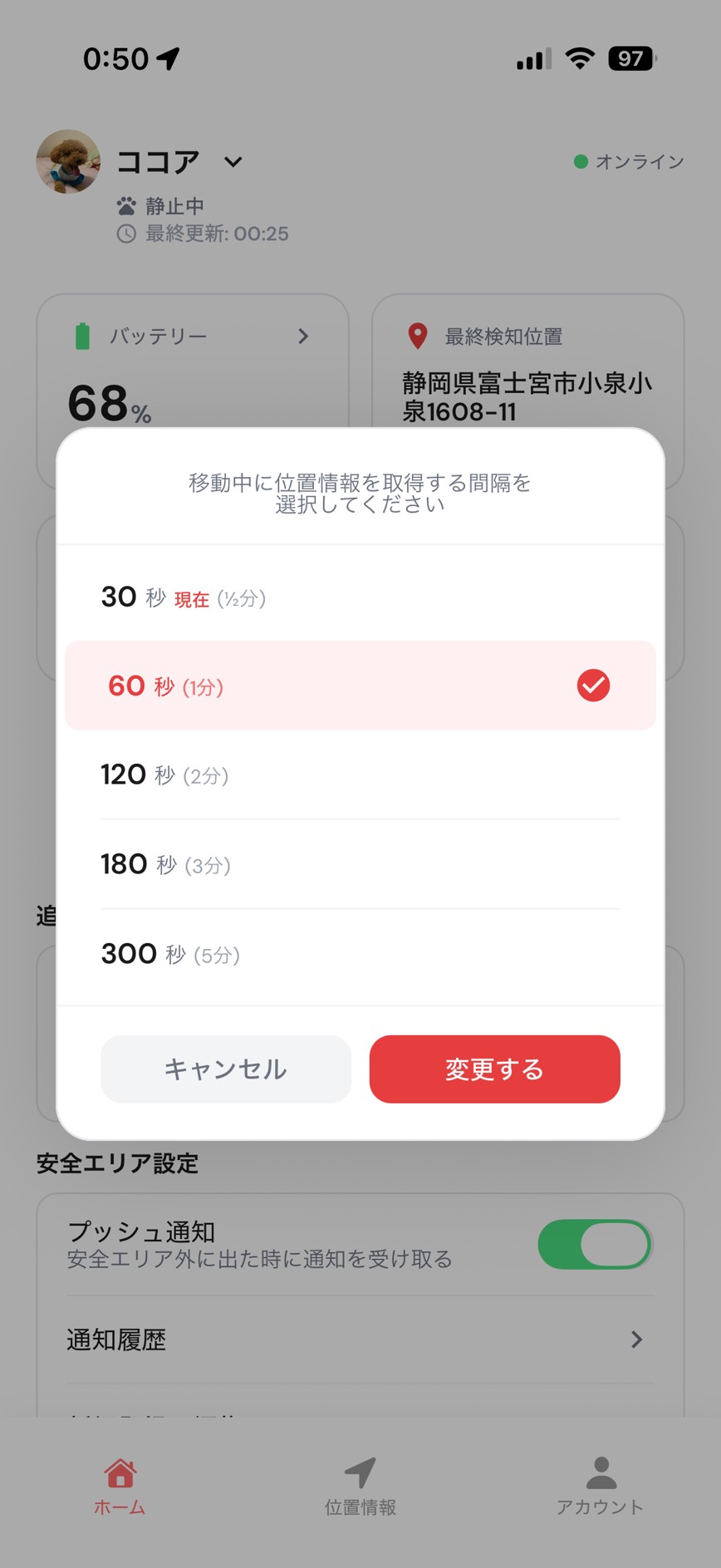Open the アカウント person icon
The width and height of the screenshot is (721, 1568).
[600, 1469]
